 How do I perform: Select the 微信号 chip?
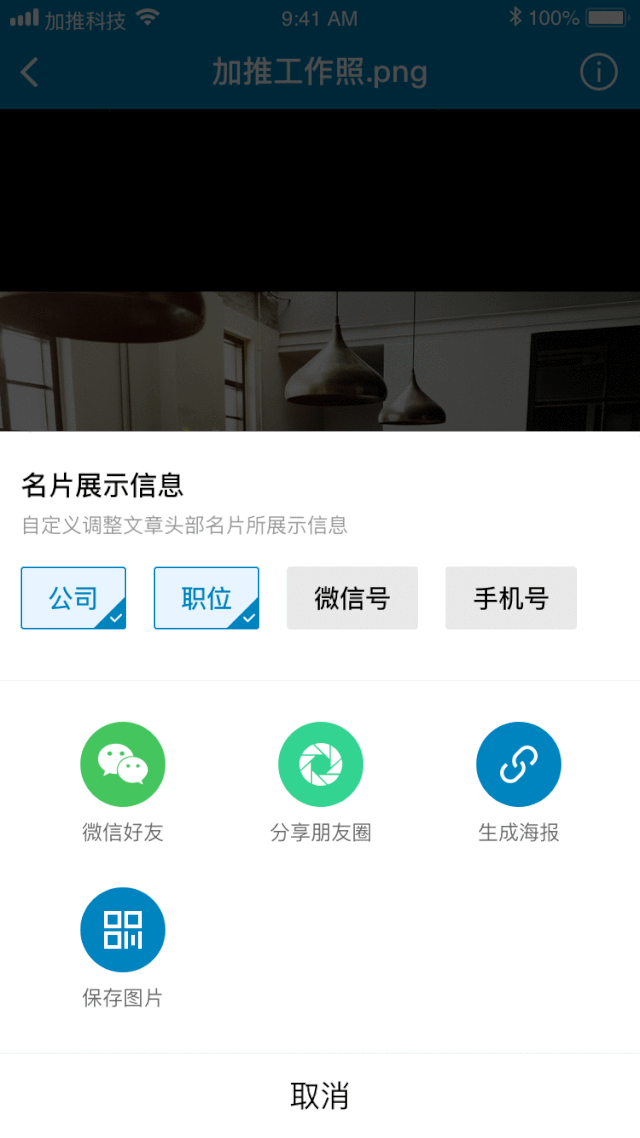[x=352, y=598]
